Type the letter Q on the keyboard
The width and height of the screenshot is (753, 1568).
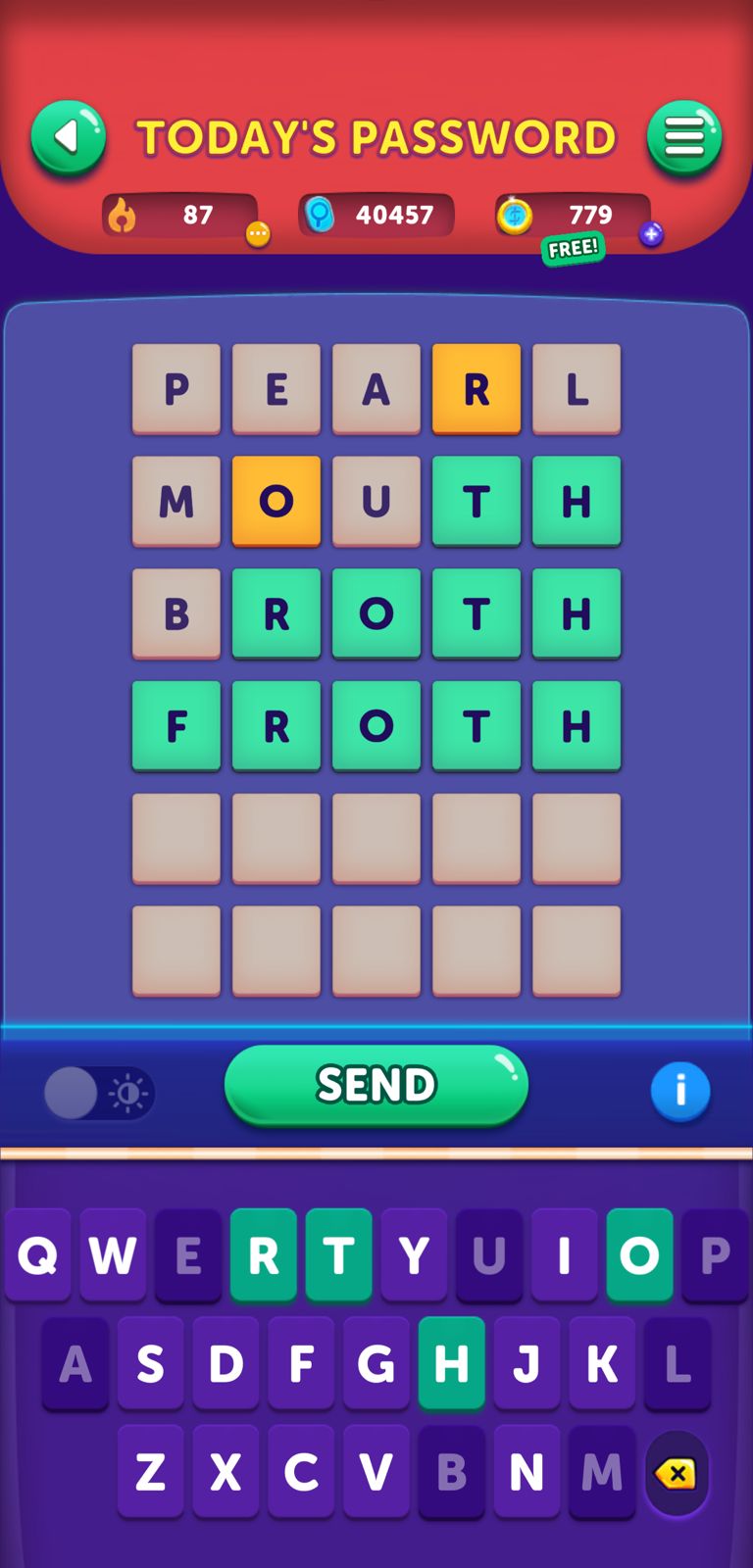[37, 1255]
